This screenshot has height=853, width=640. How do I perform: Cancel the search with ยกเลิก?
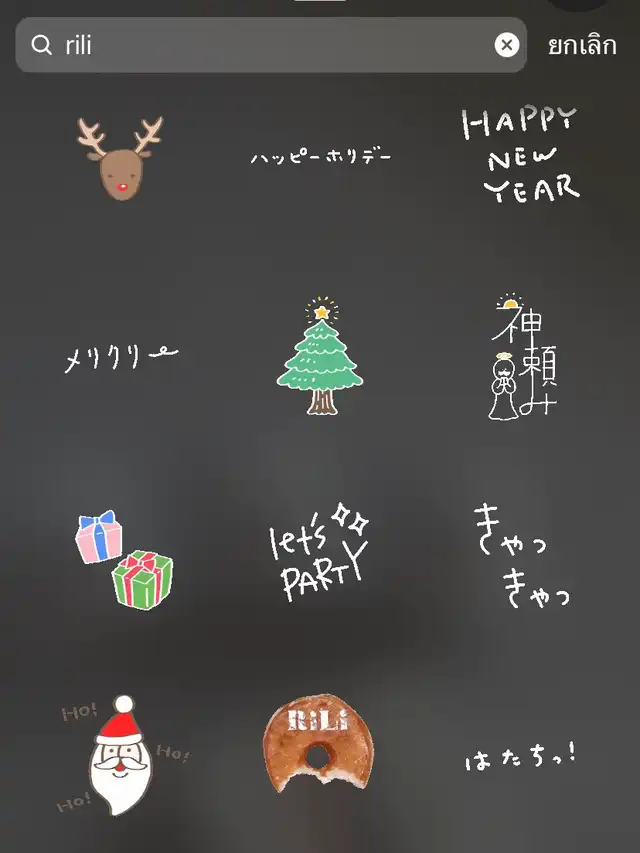click(x=582, y=45)
